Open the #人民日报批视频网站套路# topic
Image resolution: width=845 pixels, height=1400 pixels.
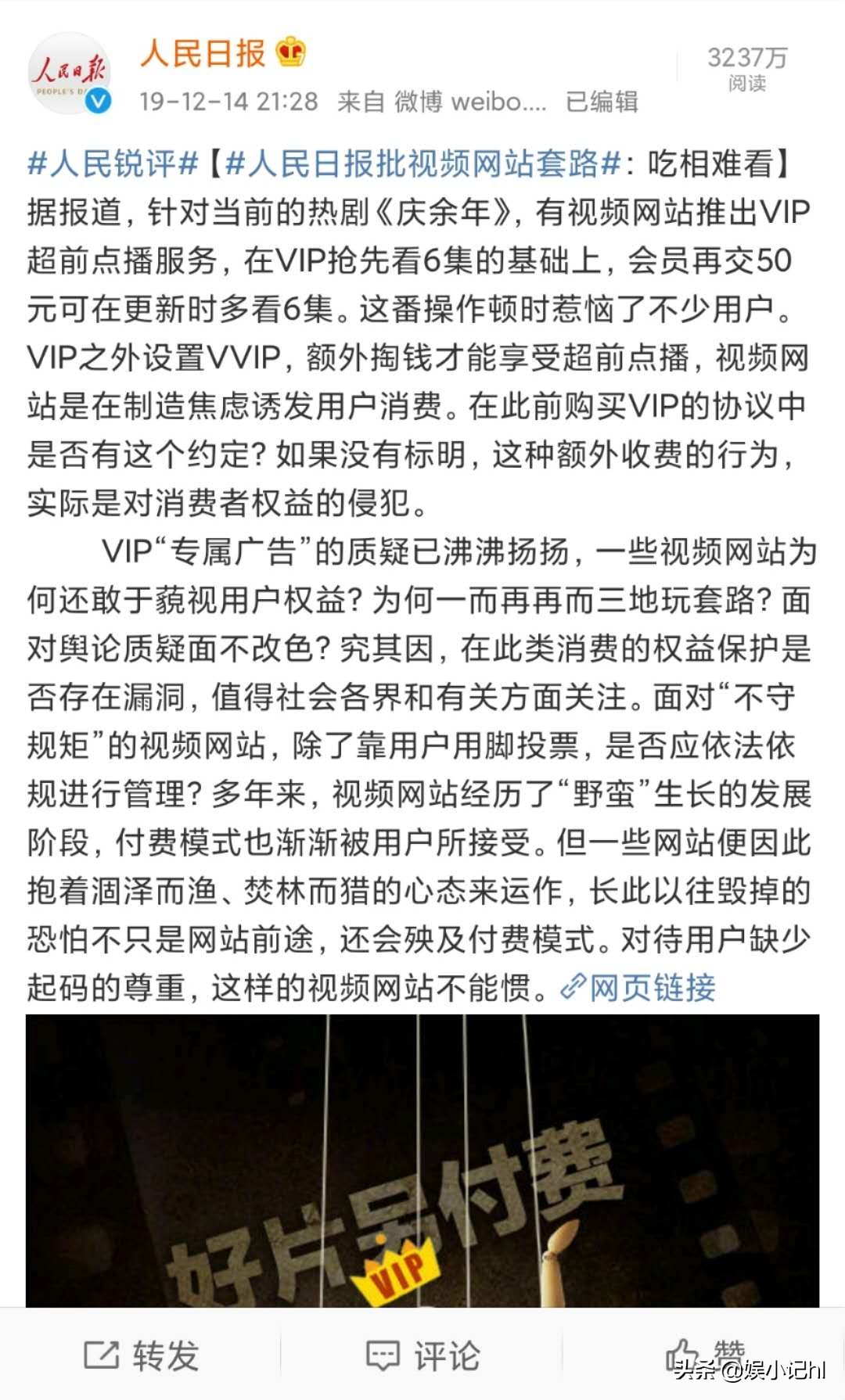(x=422, y=164)
